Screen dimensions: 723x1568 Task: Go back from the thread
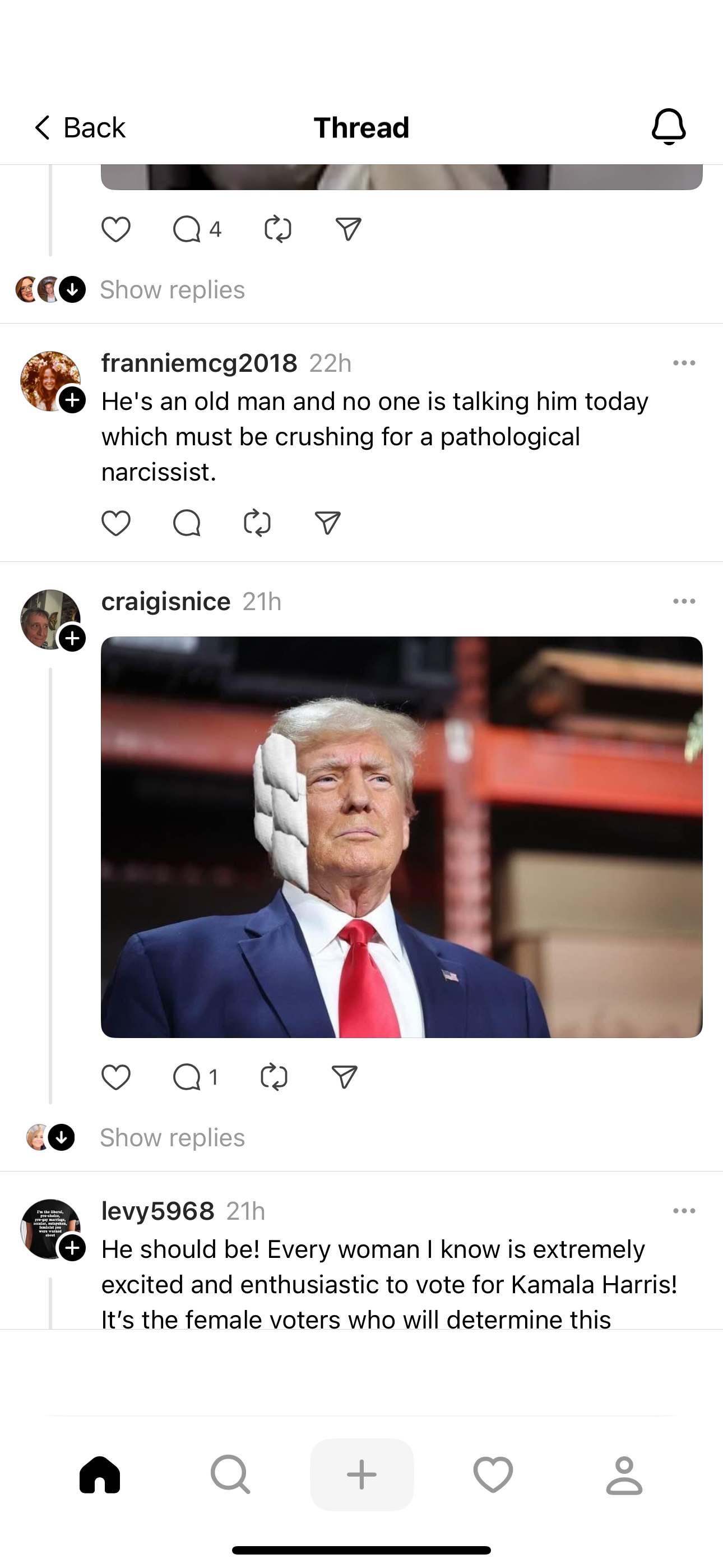(x=79, y=128)
